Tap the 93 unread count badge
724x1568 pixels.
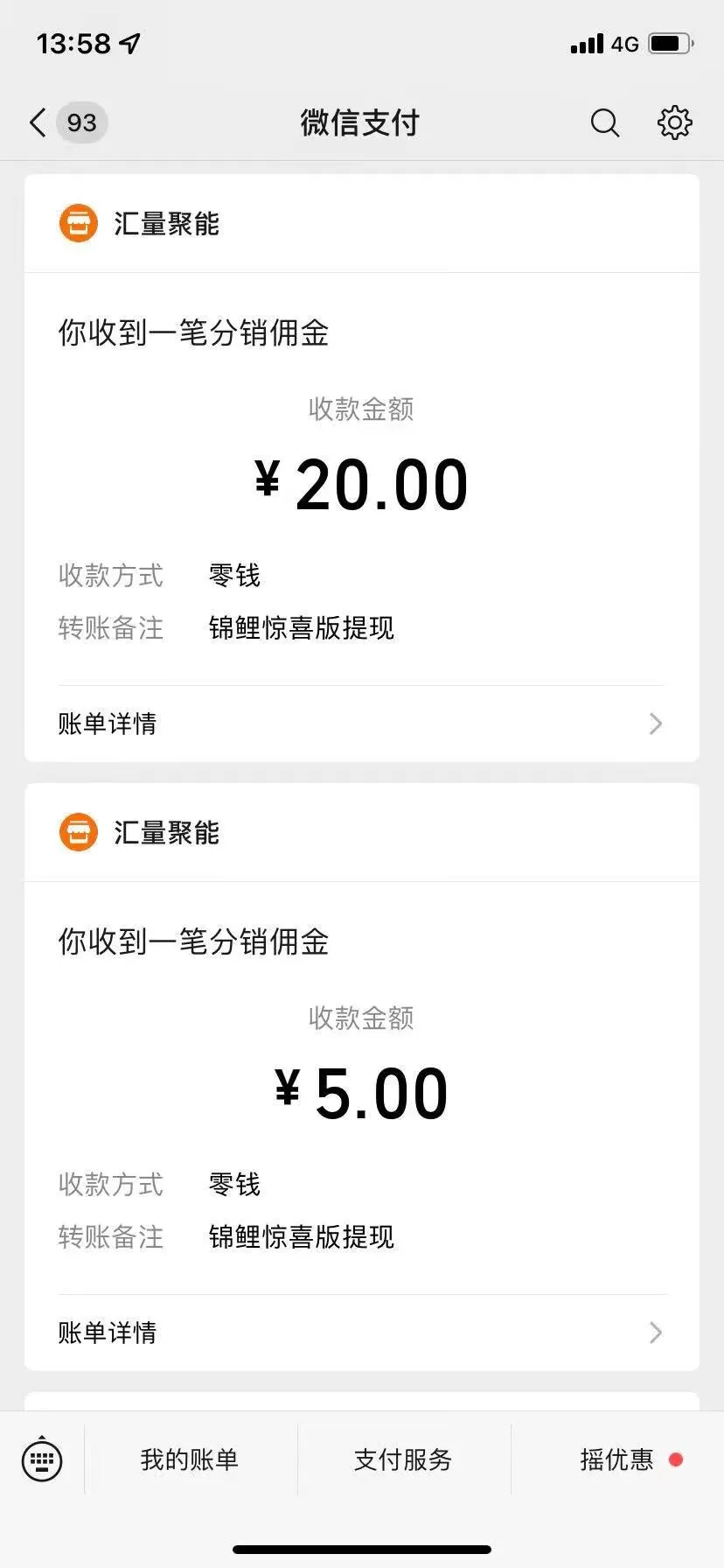81,122
